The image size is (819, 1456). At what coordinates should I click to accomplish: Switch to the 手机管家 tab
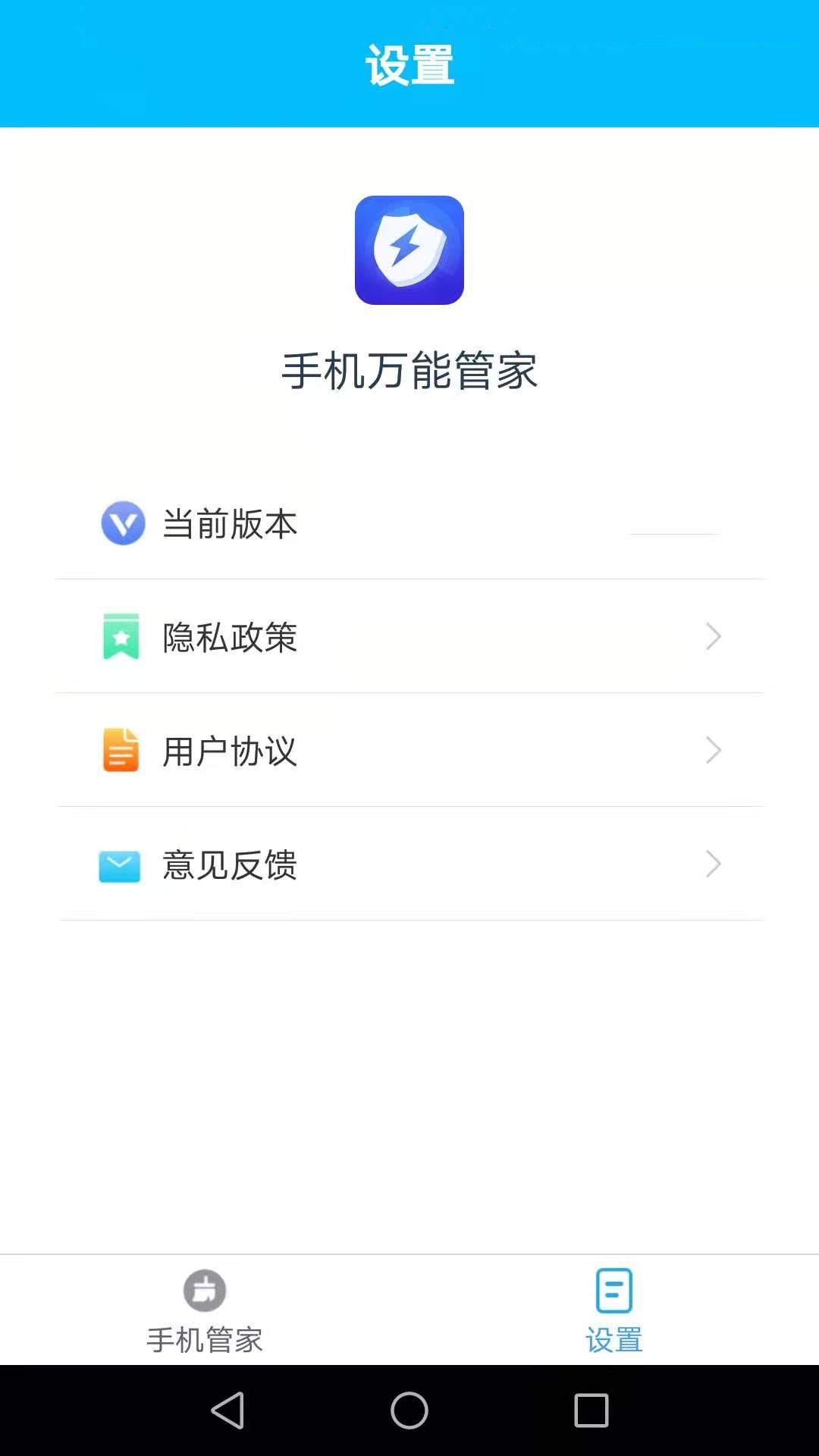click(x=203, y=1310)
